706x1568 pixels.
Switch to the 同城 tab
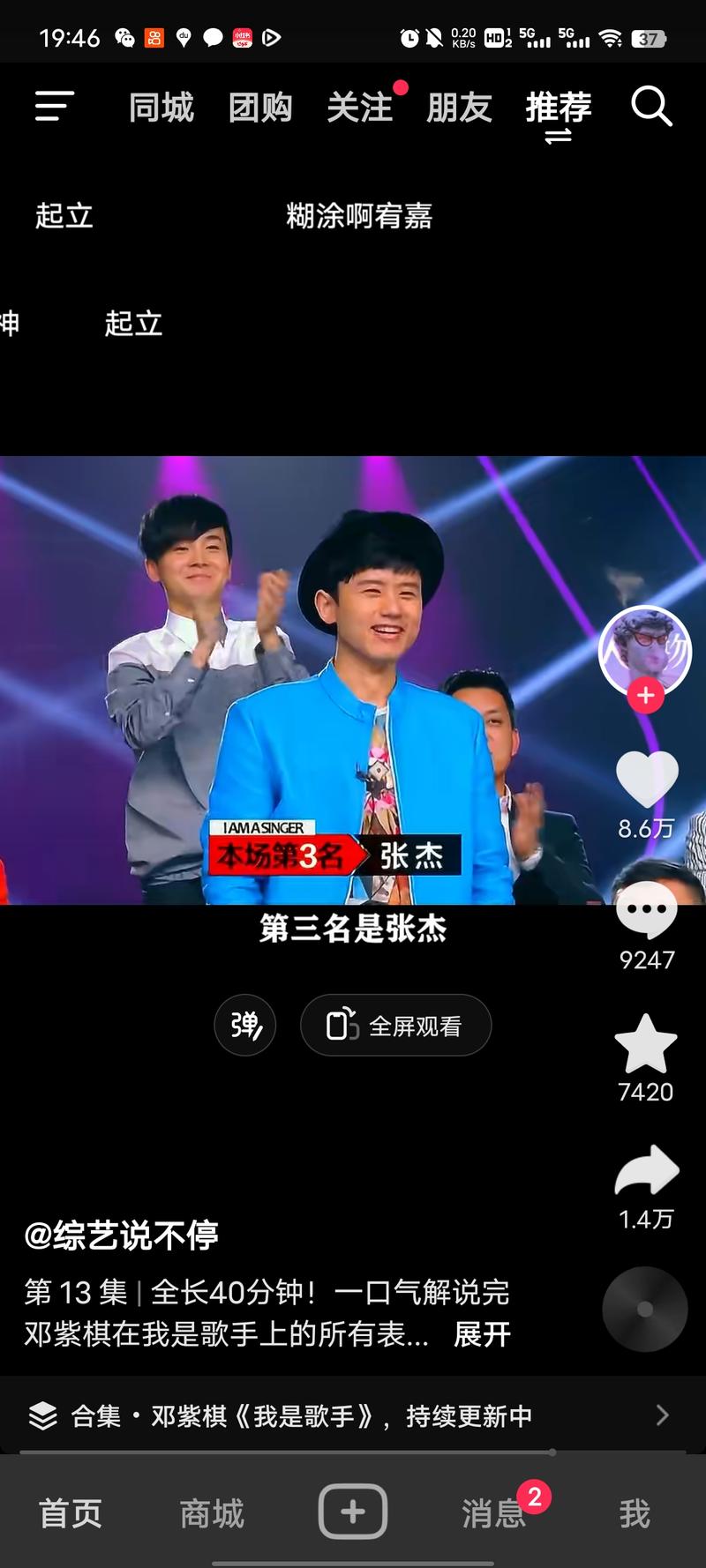[x=161, y=108]
